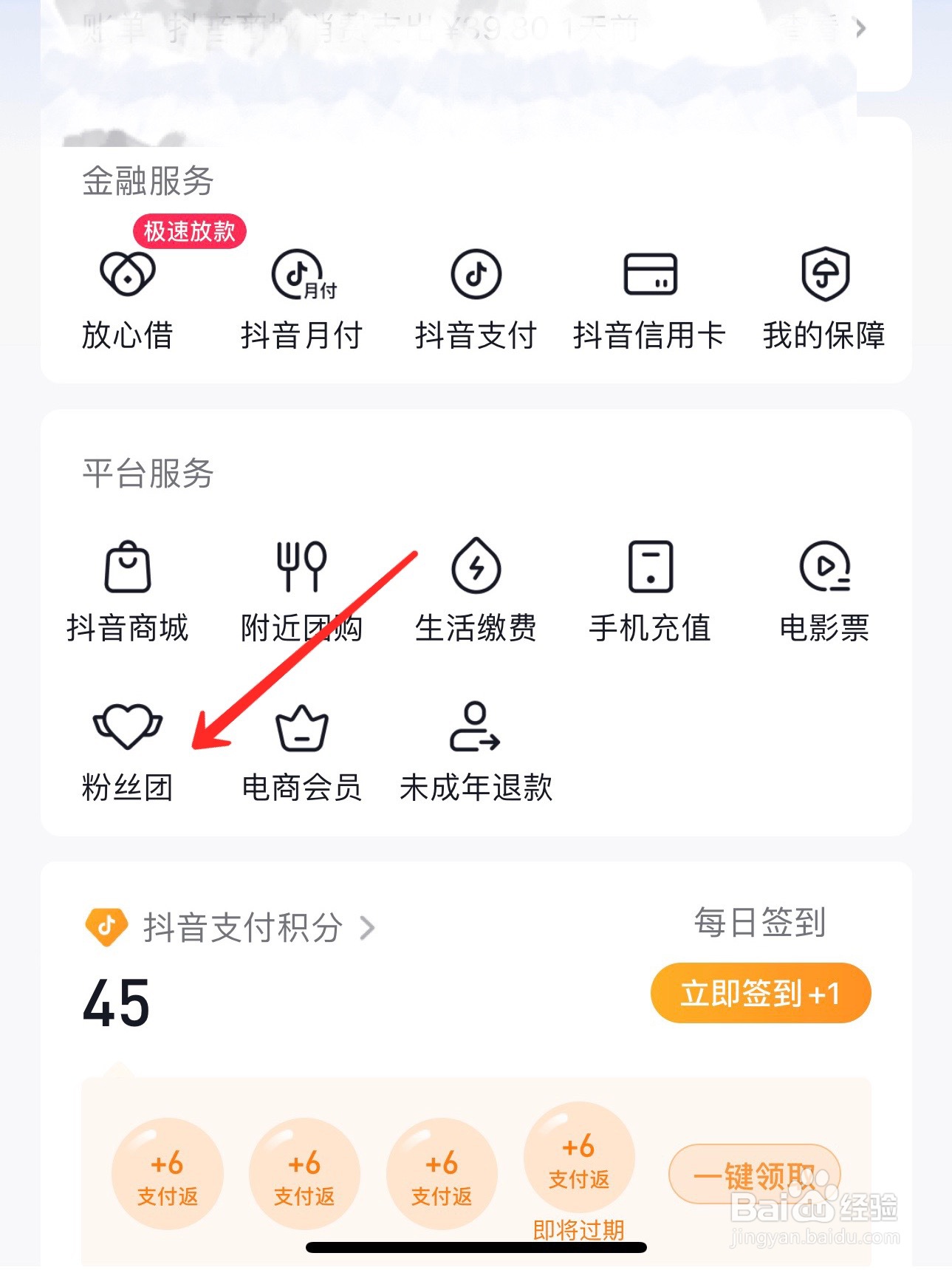Open 抖音支付 from financial services

(476, 294)
